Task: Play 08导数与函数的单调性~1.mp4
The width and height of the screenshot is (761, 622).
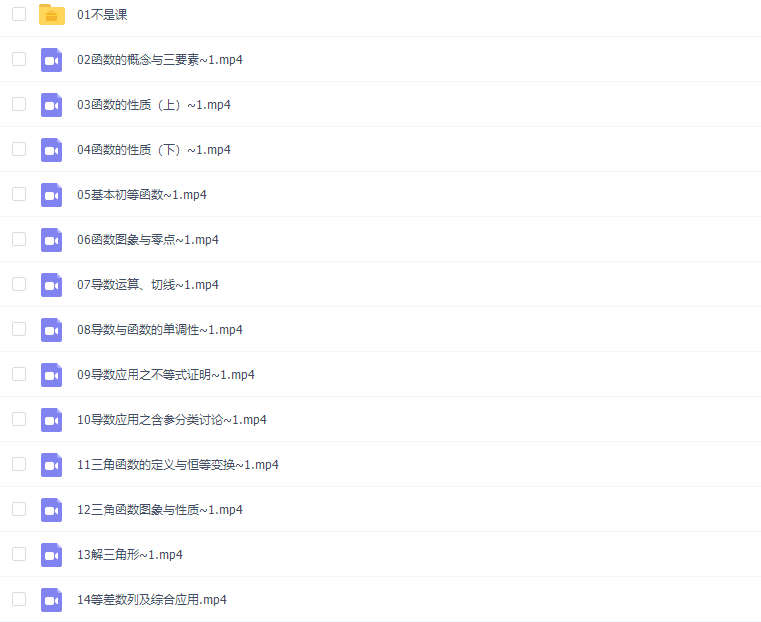Action: 159,330
